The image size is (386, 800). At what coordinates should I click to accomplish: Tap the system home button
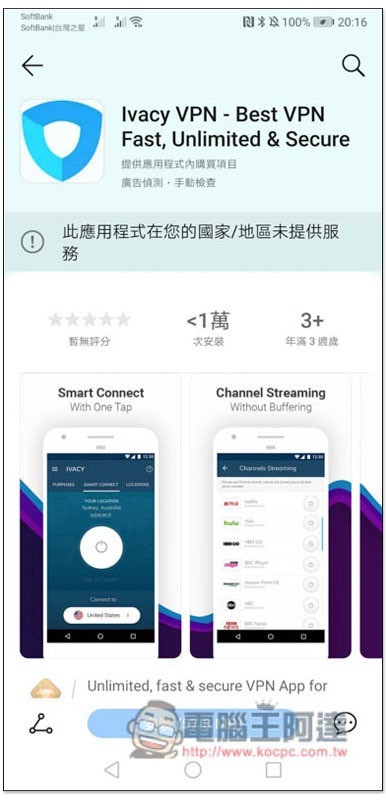point(193,769)
